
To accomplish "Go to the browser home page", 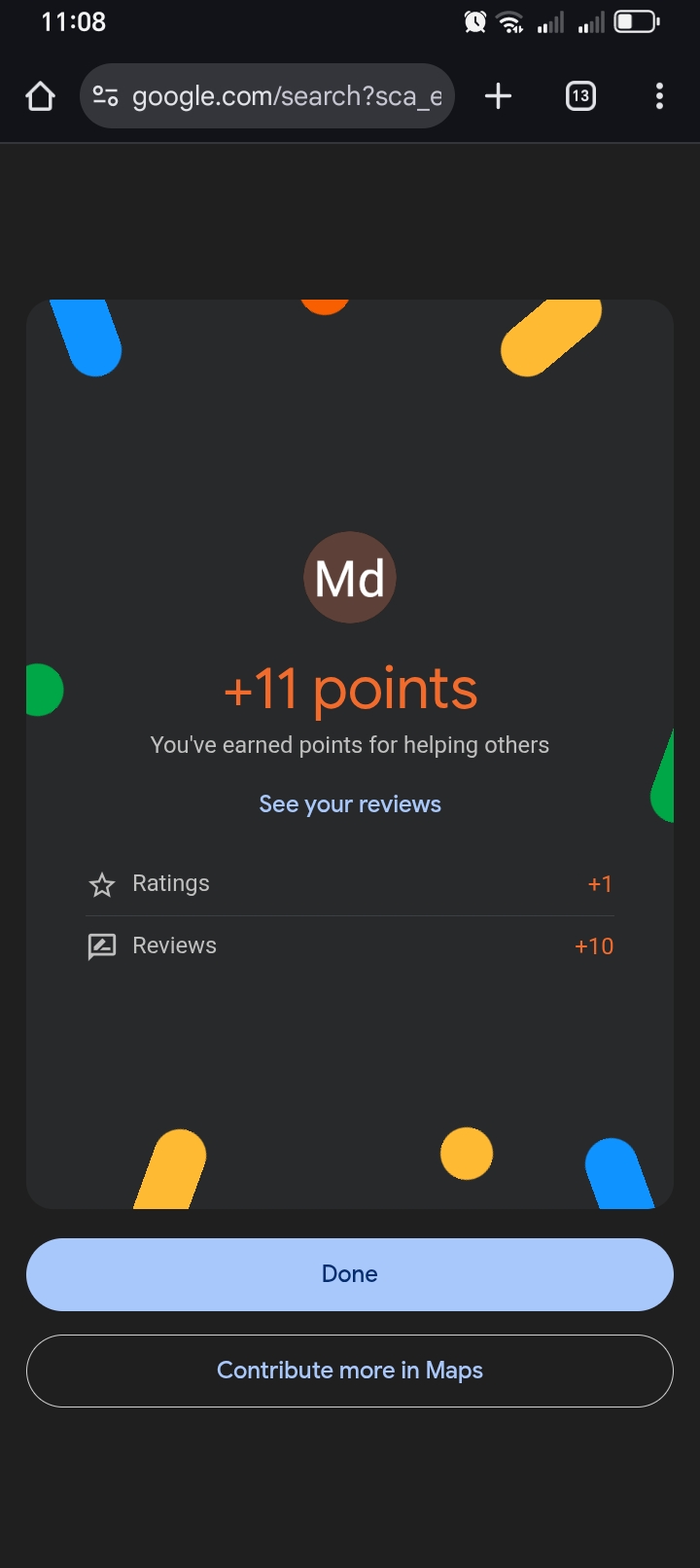I will click(x=40, y=96).
